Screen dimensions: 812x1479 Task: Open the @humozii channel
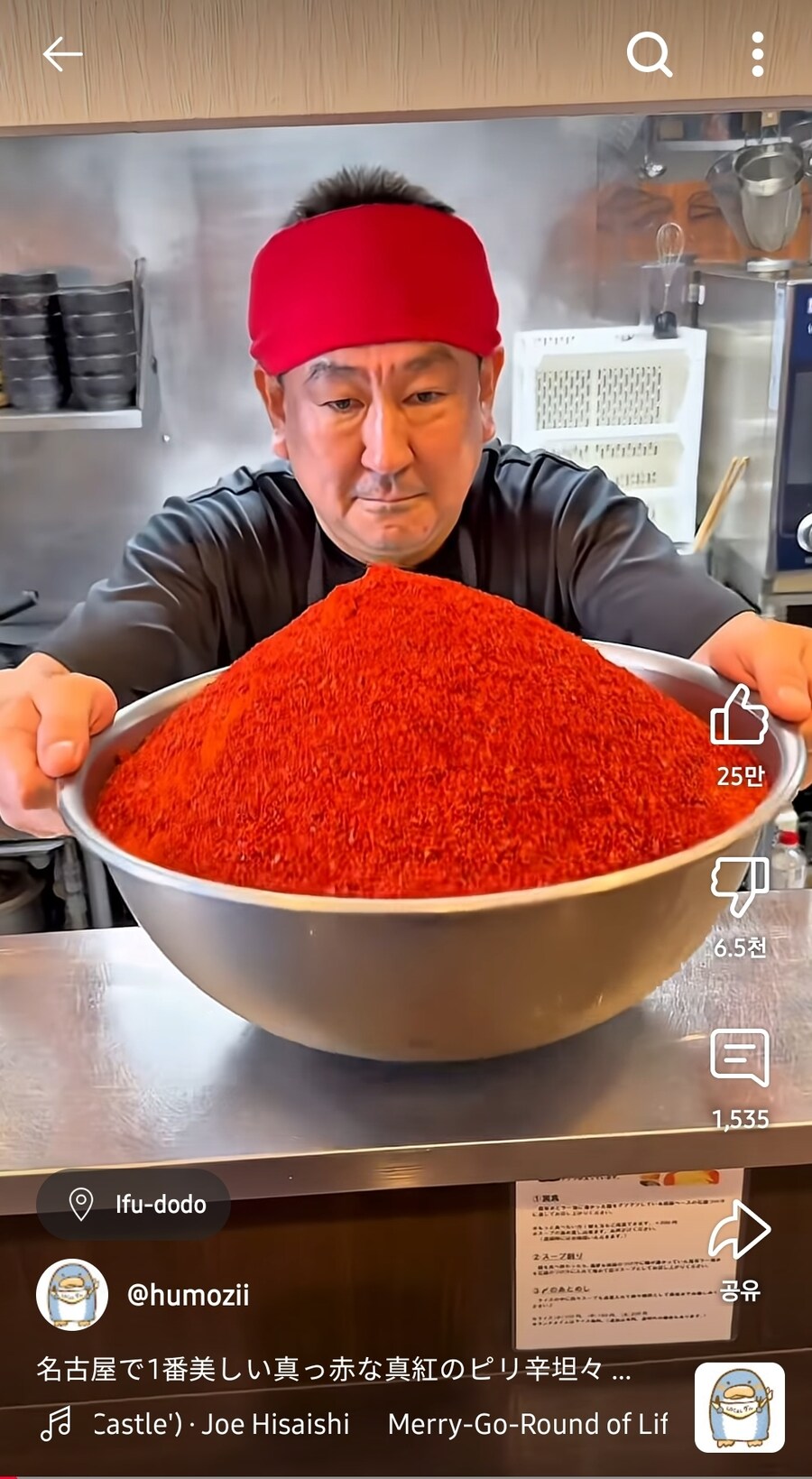(188, 1295)
